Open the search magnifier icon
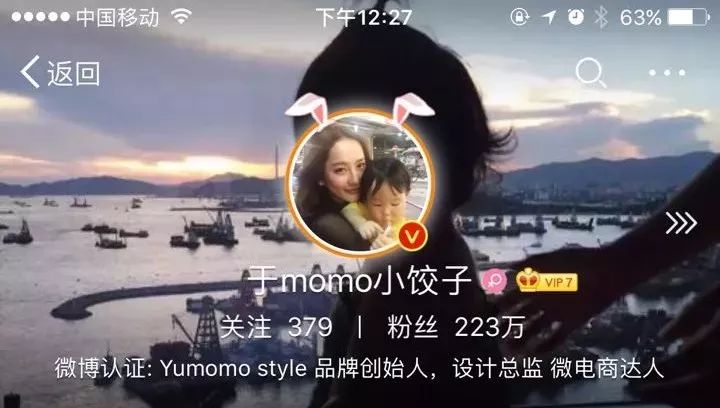 point(591,72)
